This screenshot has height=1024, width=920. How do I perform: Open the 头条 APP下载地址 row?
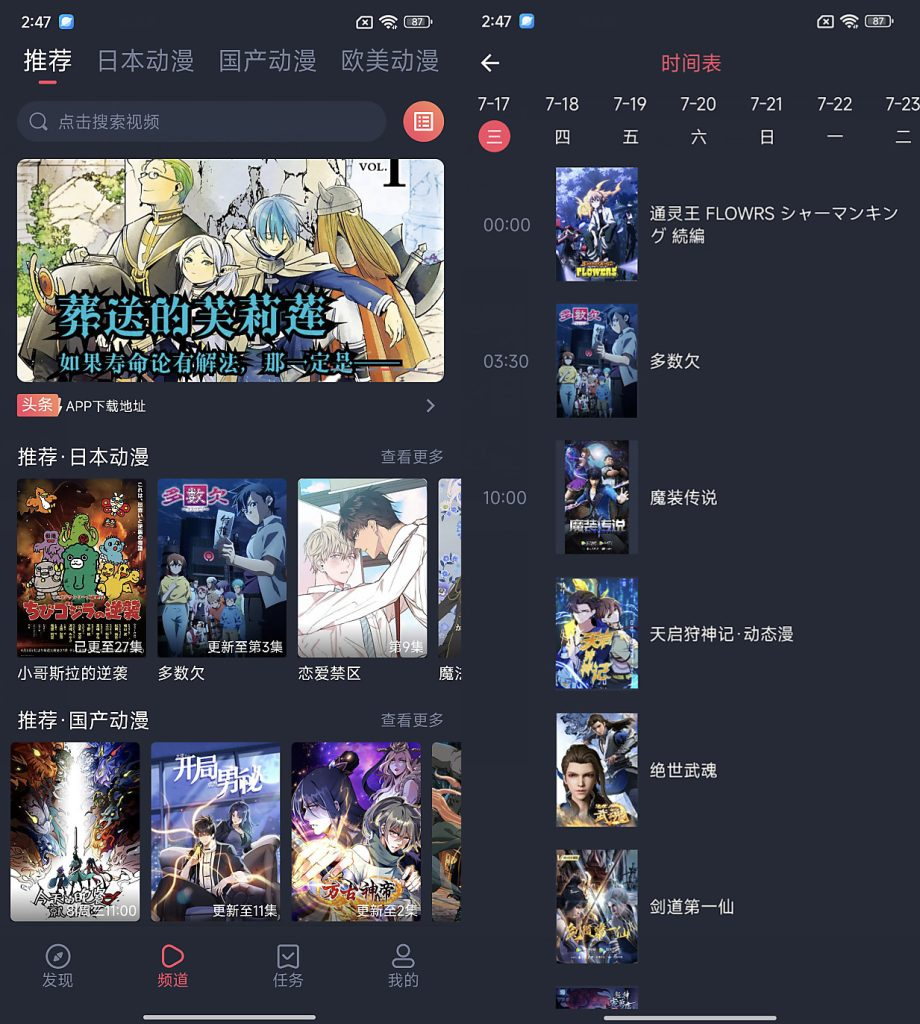coord(228,406)
